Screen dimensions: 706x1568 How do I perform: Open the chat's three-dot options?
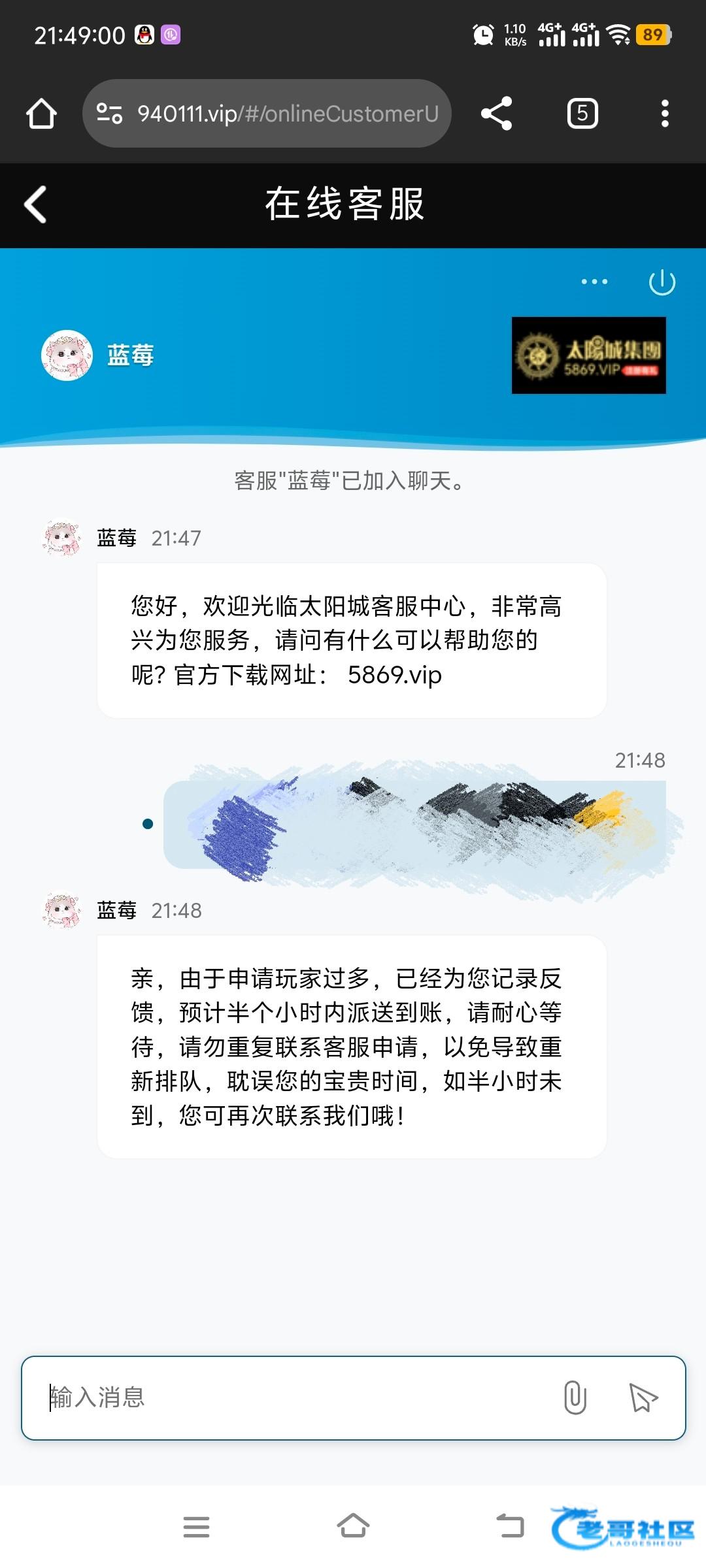pyautogui.click(x=594, y=282)
